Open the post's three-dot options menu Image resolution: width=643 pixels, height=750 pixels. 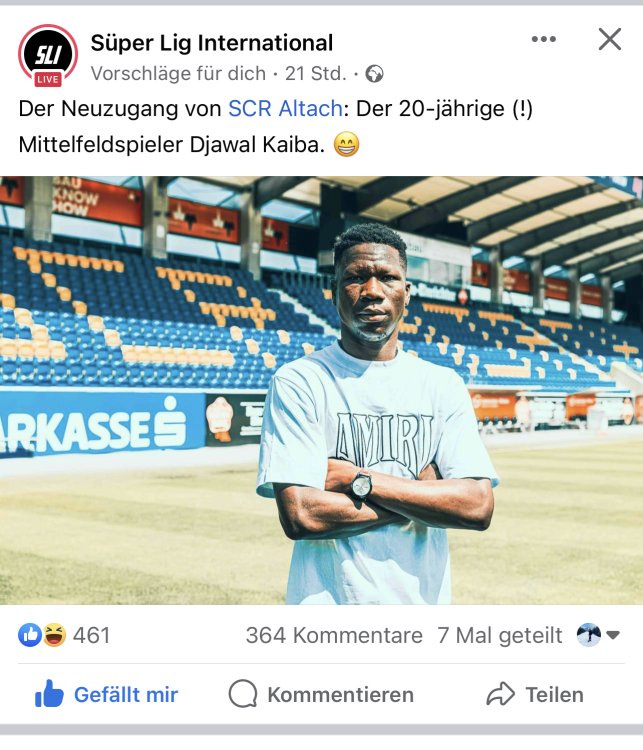coord(544,40)
